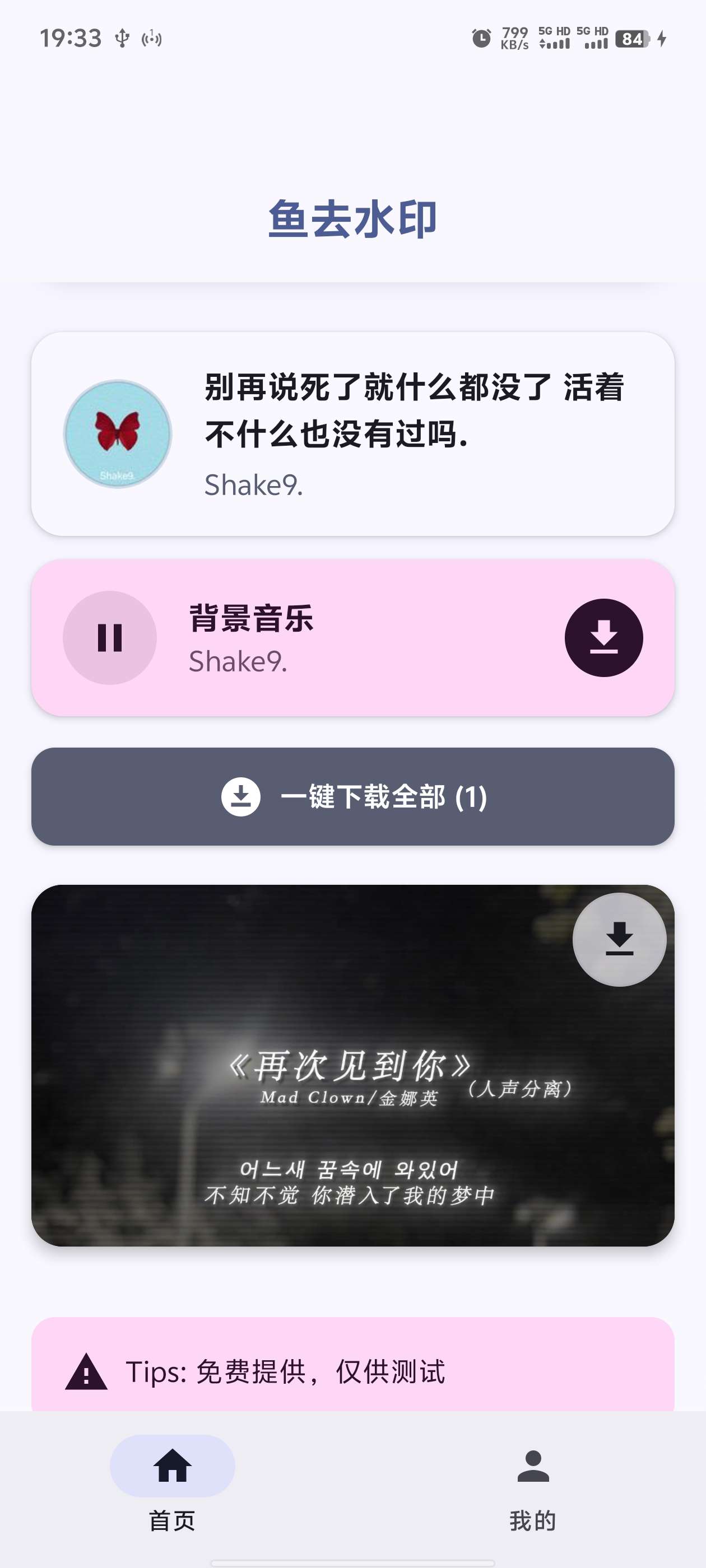The height and width of the screenshot is (1568, 706).
Task: Download the 再次见到你 video
Action: point(619,939)
